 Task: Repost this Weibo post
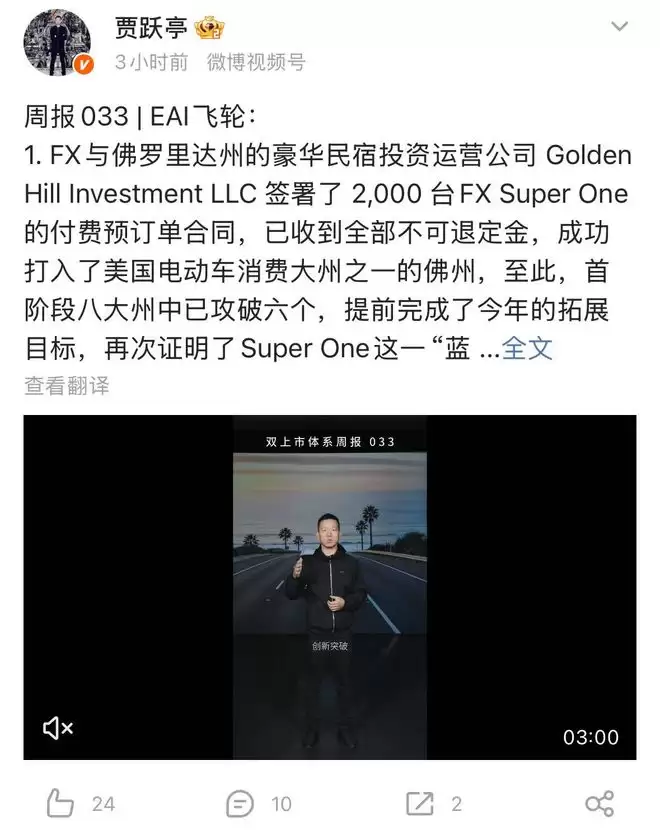coord(420,802)
